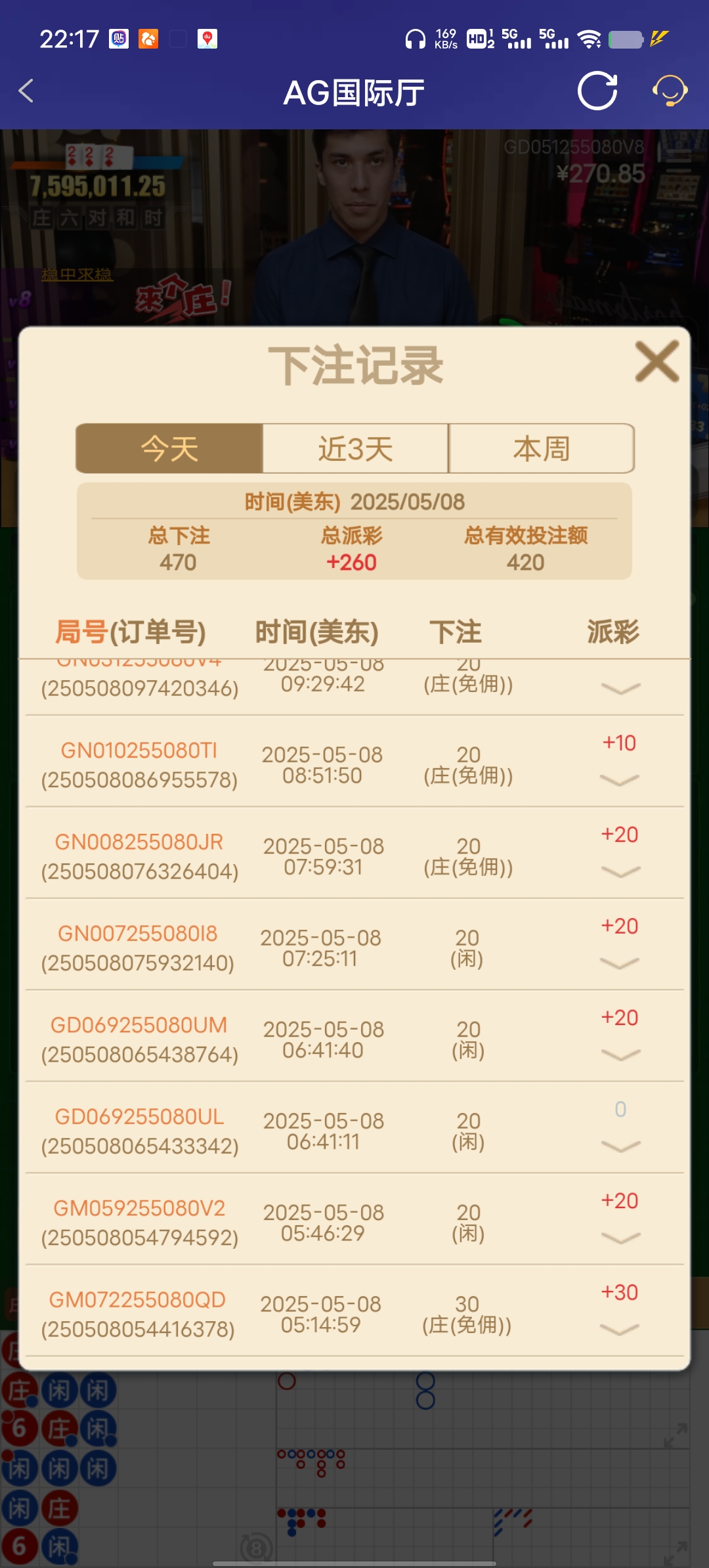Tap the Wi-Fi icon in the status bar

(x=590, y=39)
